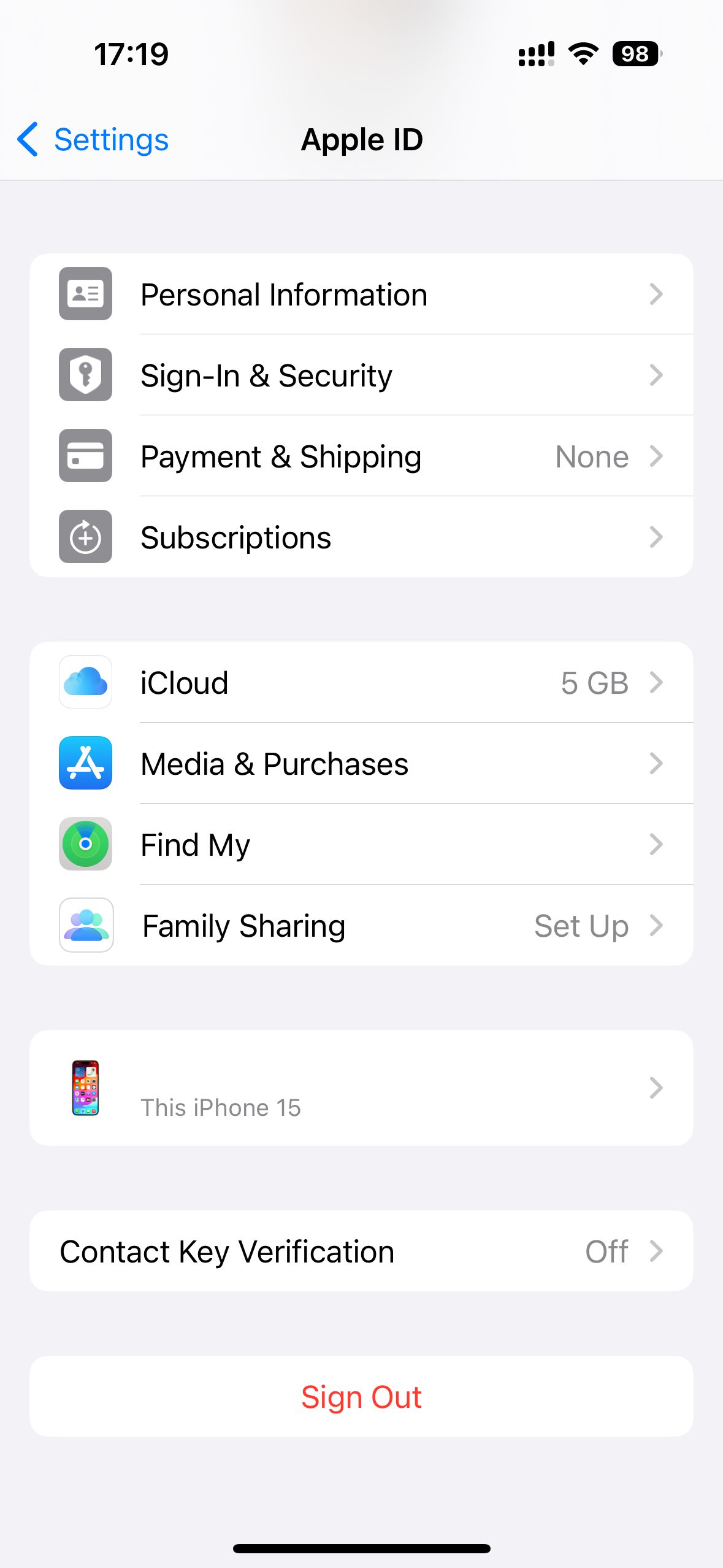723x1568 pixels.
Task: Open This iPhone 15 device details
Action: coord(361,1088)
